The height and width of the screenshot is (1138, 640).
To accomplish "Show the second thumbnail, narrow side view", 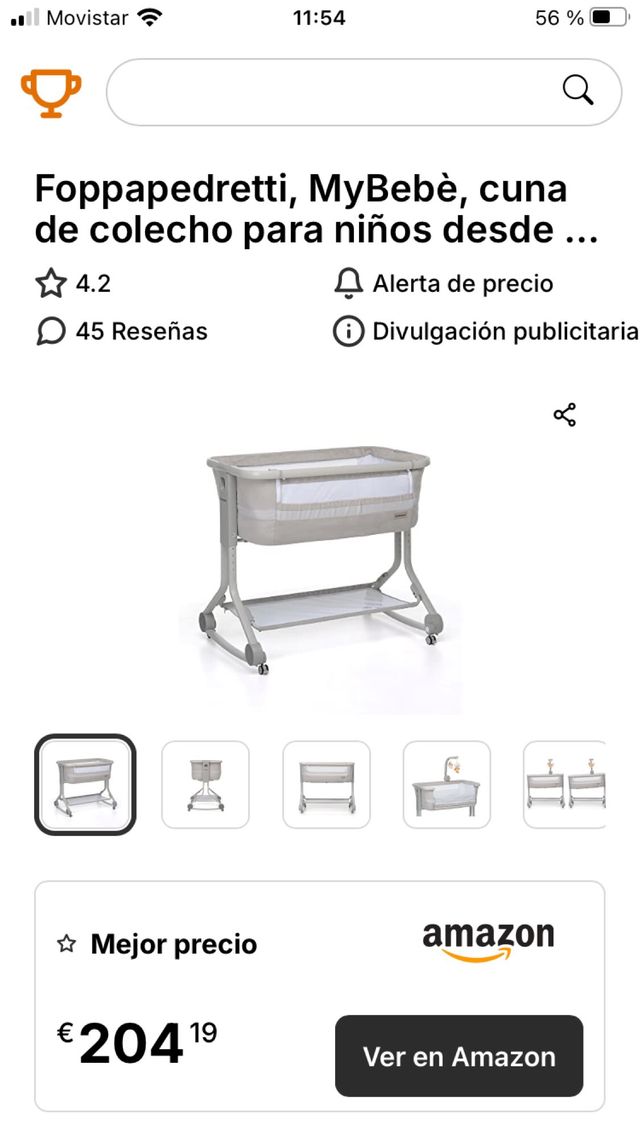I will (x=205, y=784).
